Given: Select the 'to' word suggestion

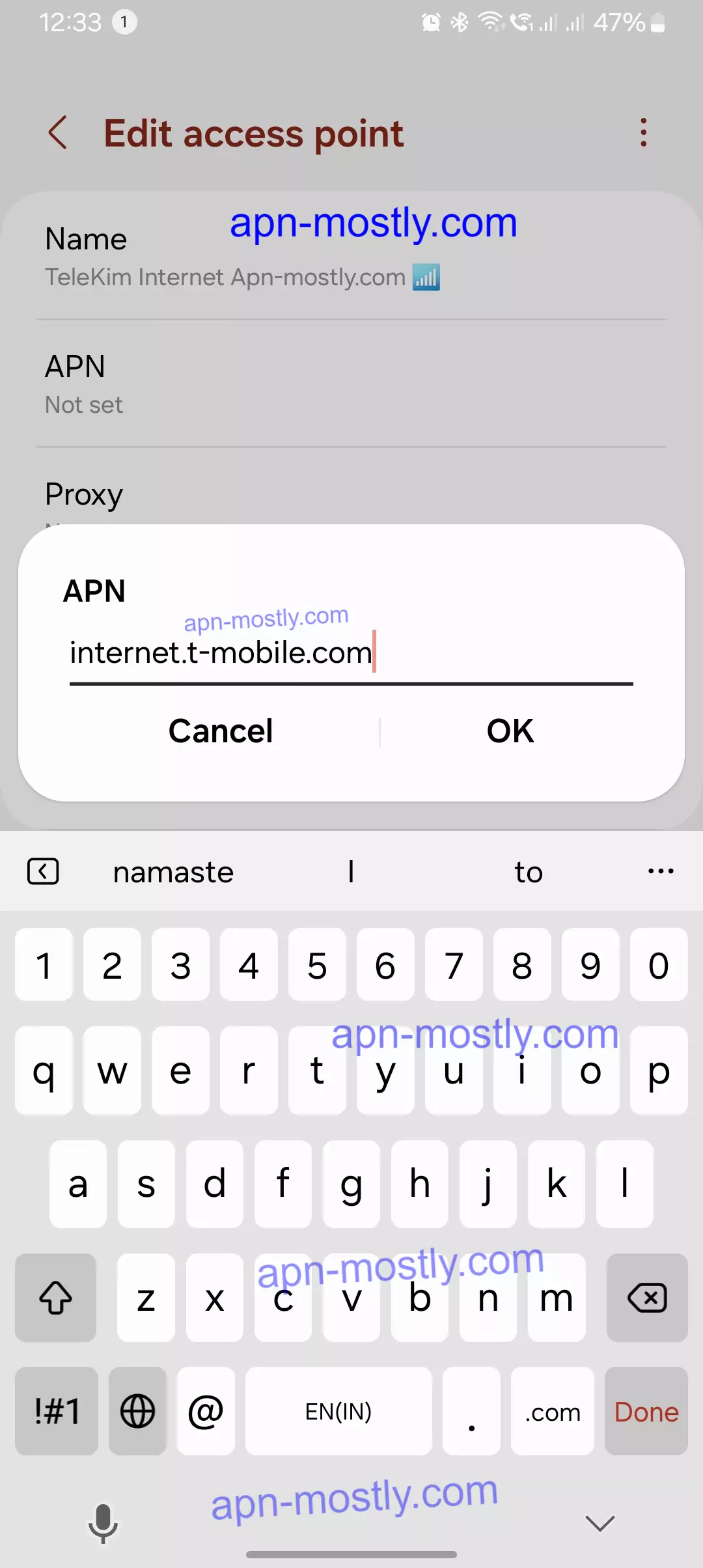Looking at the screenshot, I should (x=528, y=872).
